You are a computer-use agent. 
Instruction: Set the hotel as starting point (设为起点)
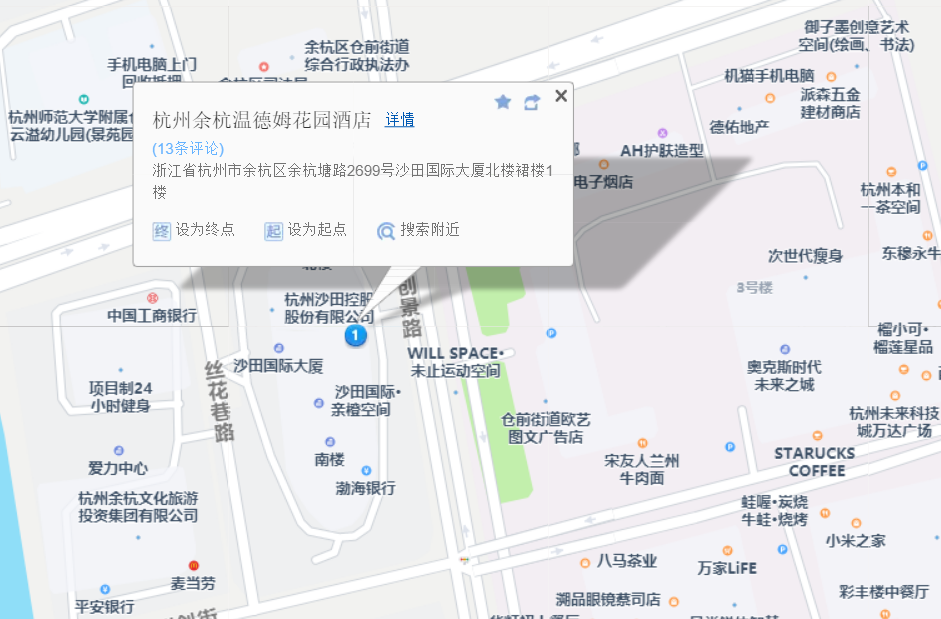pos(306,230)
